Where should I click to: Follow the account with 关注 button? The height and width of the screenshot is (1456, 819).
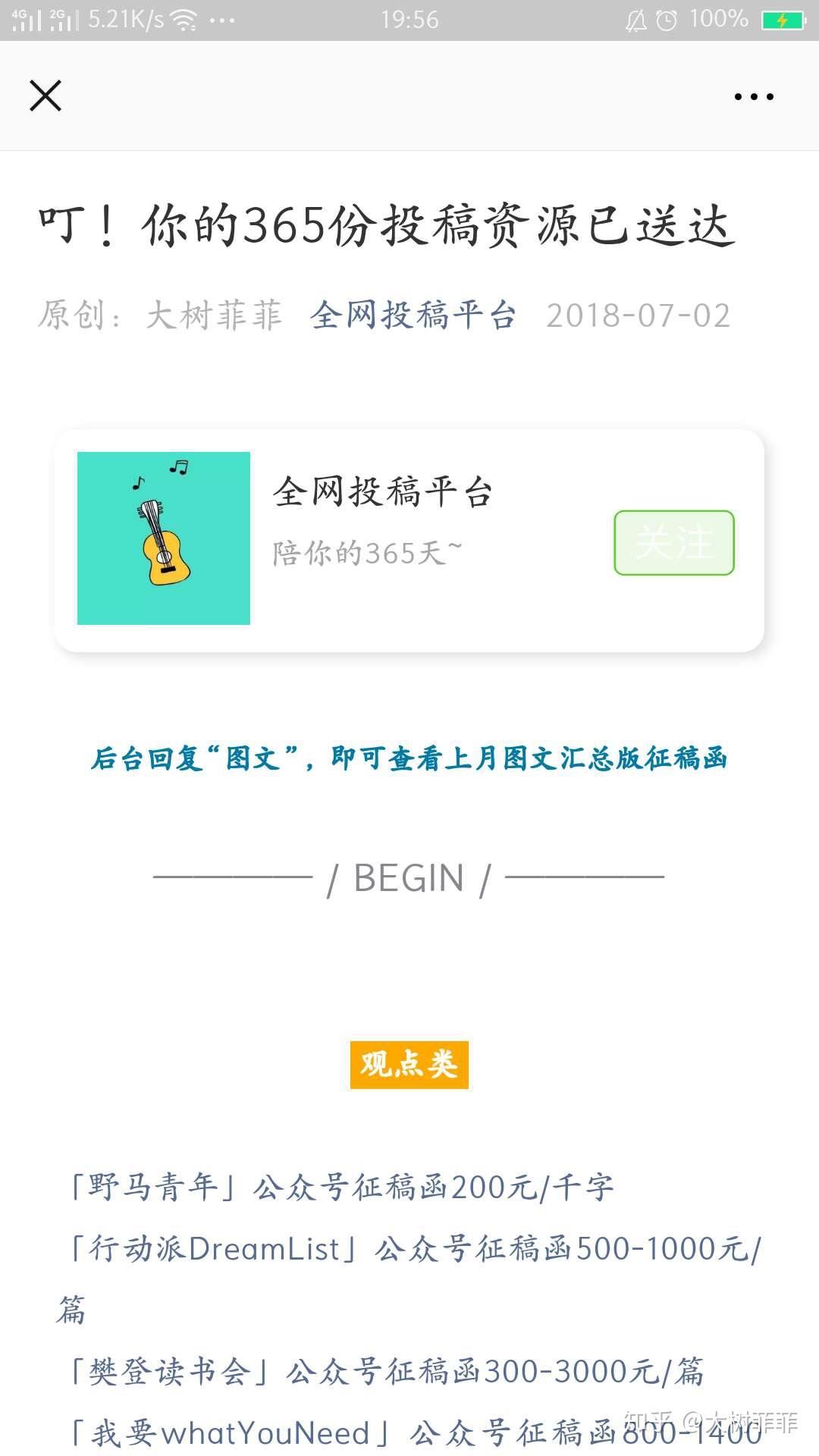click(x=673, y=543)
